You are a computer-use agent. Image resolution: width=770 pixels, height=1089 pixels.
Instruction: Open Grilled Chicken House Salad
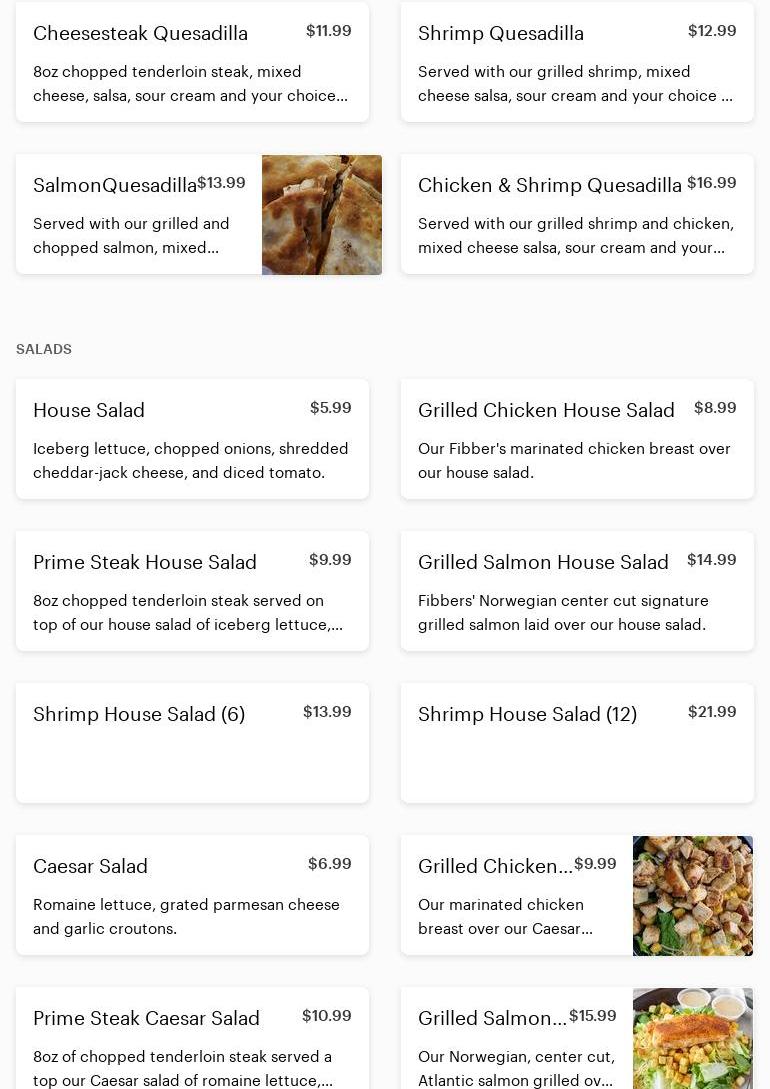click(x=577, y=439)
